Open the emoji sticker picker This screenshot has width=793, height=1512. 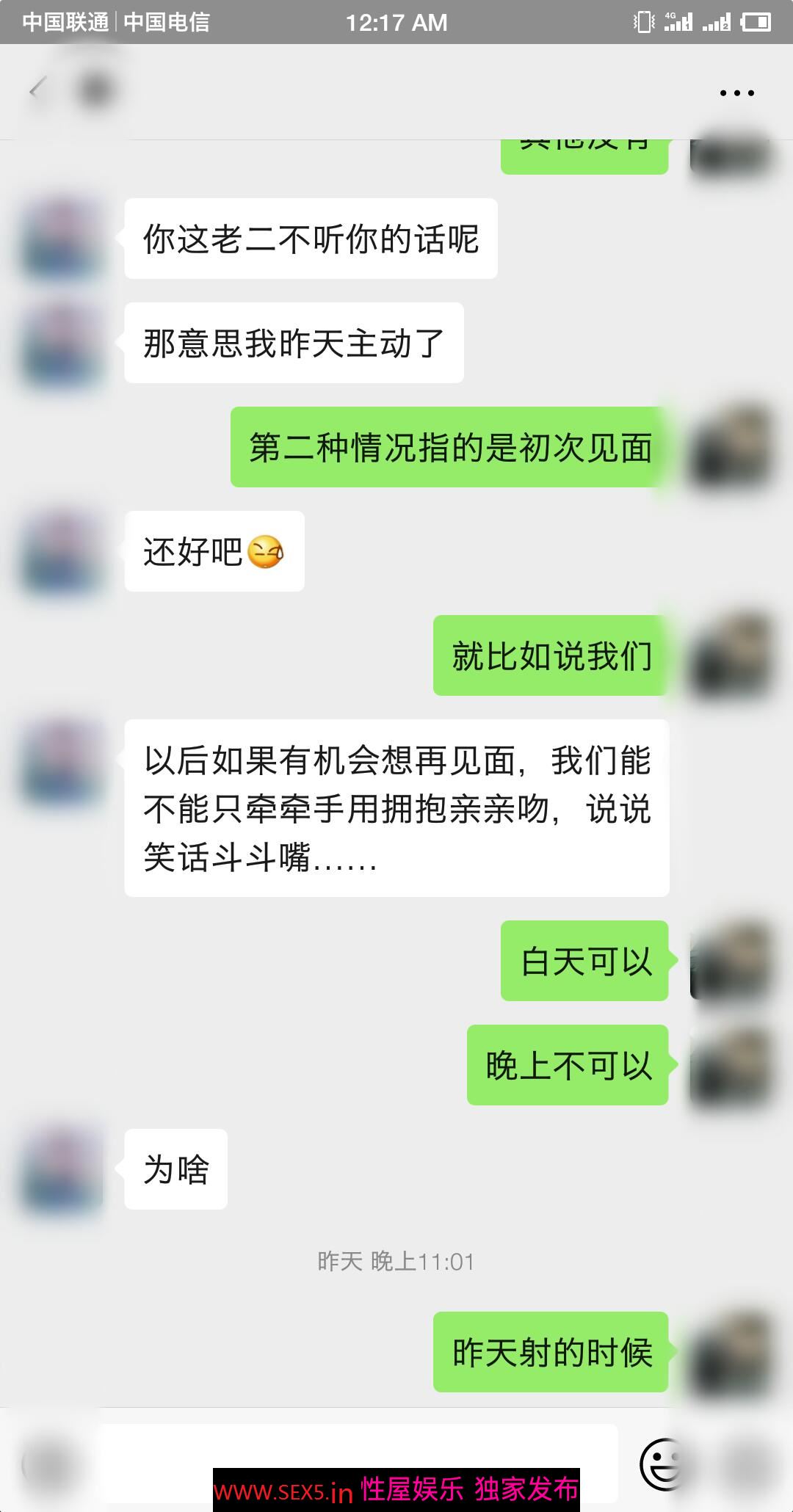(661, 1464)
